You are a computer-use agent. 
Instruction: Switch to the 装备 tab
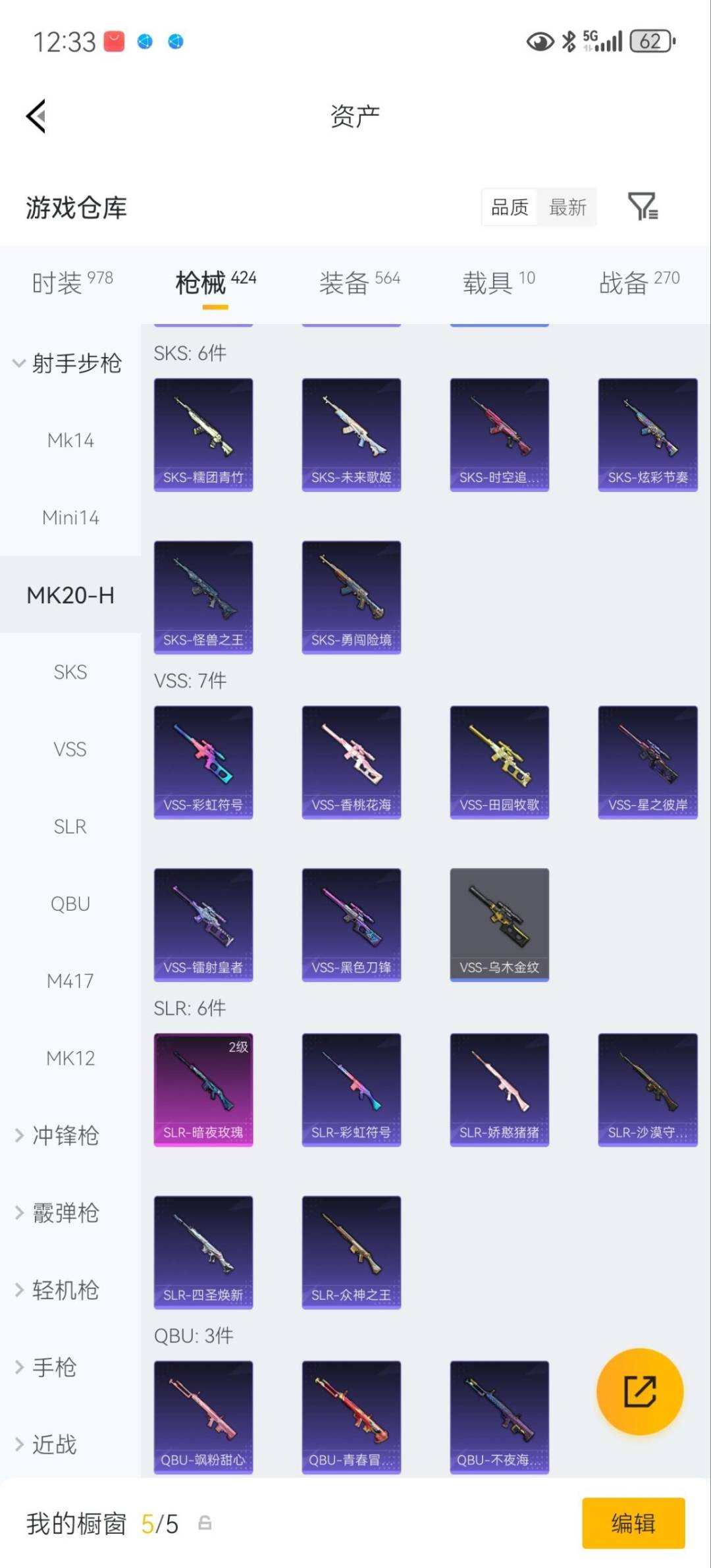coord(359,283)
